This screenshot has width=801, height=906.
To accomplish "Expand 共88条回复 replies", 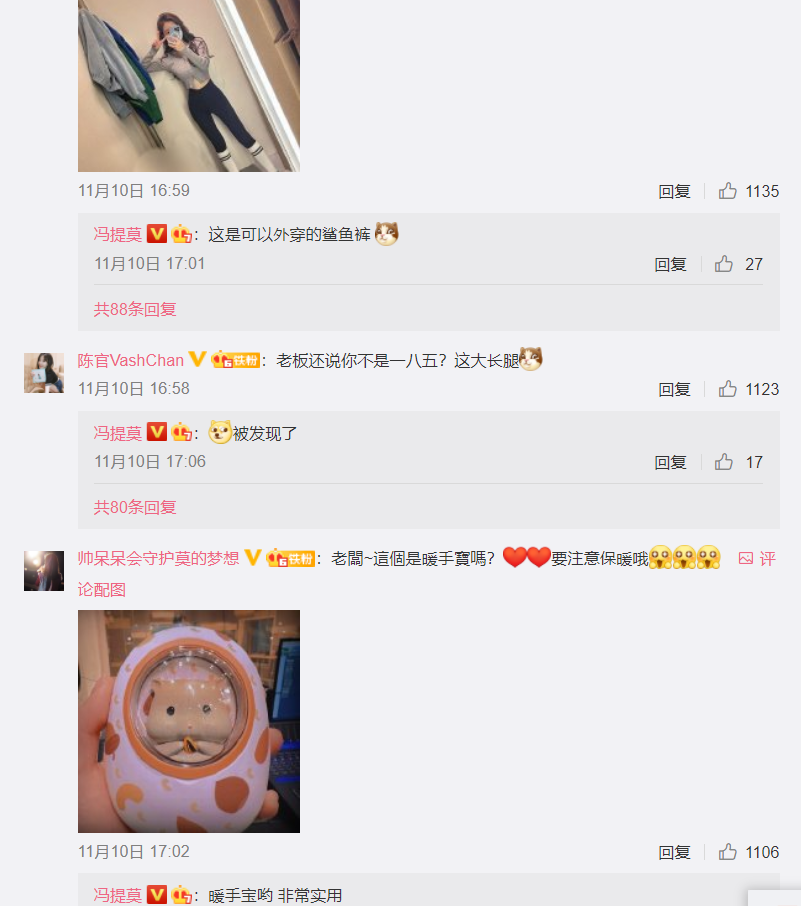I will point(135,309).
